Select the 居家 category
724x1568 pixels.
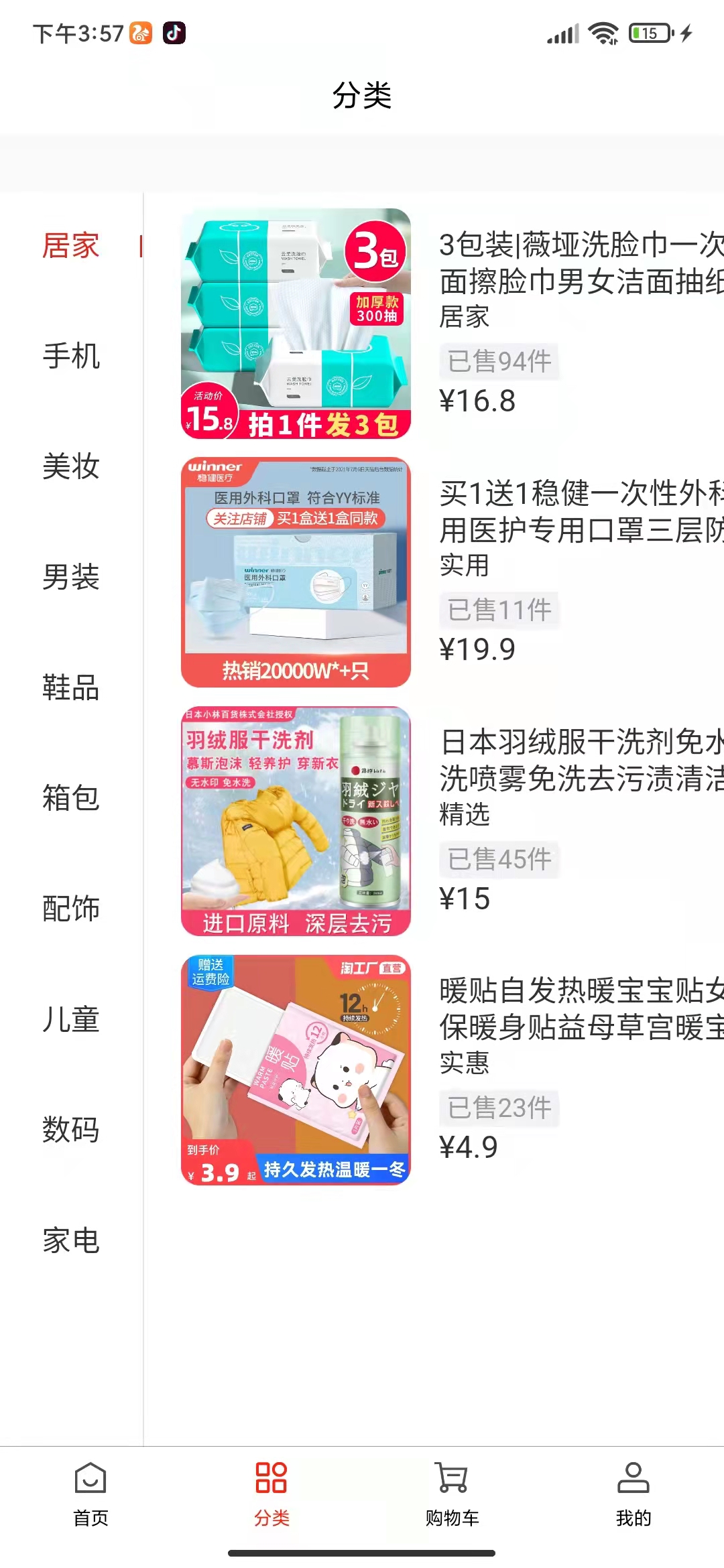(71, 245)
